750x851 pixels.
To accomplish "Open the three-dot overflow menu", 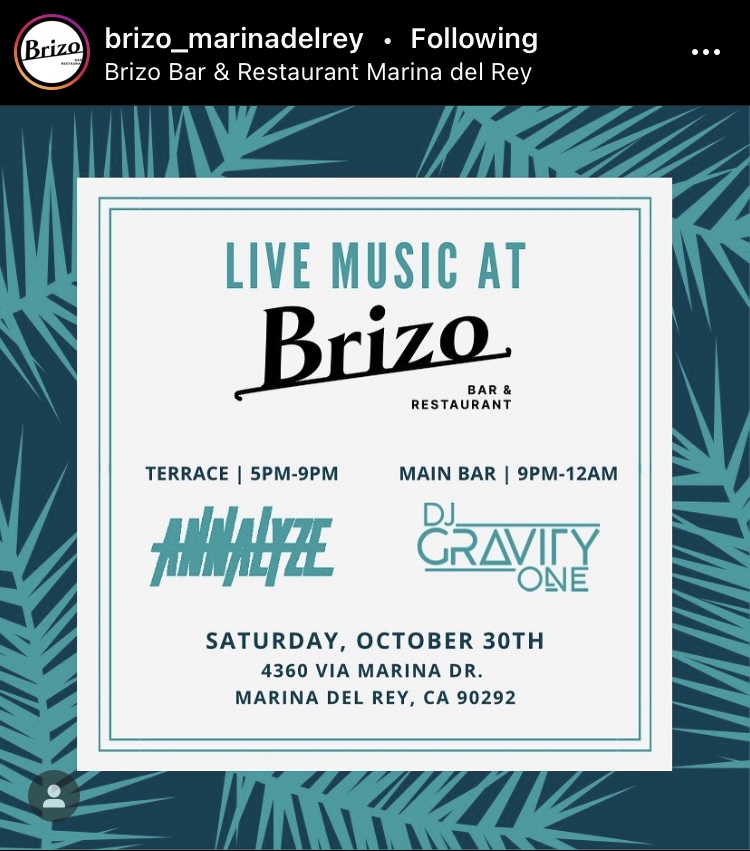I will tap(706, 52).
